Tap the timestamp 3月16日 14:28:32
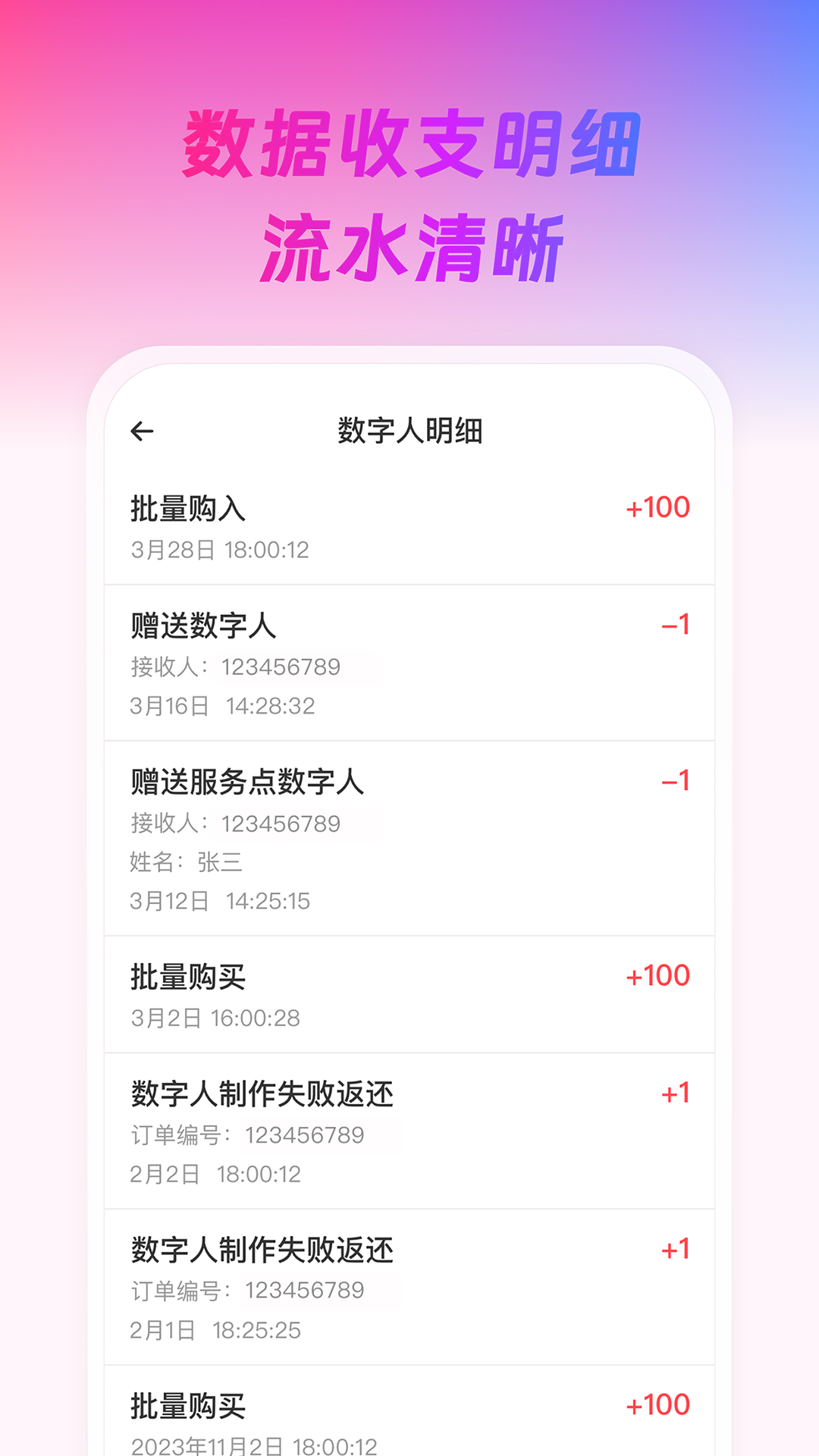 [x=220, y=706]
